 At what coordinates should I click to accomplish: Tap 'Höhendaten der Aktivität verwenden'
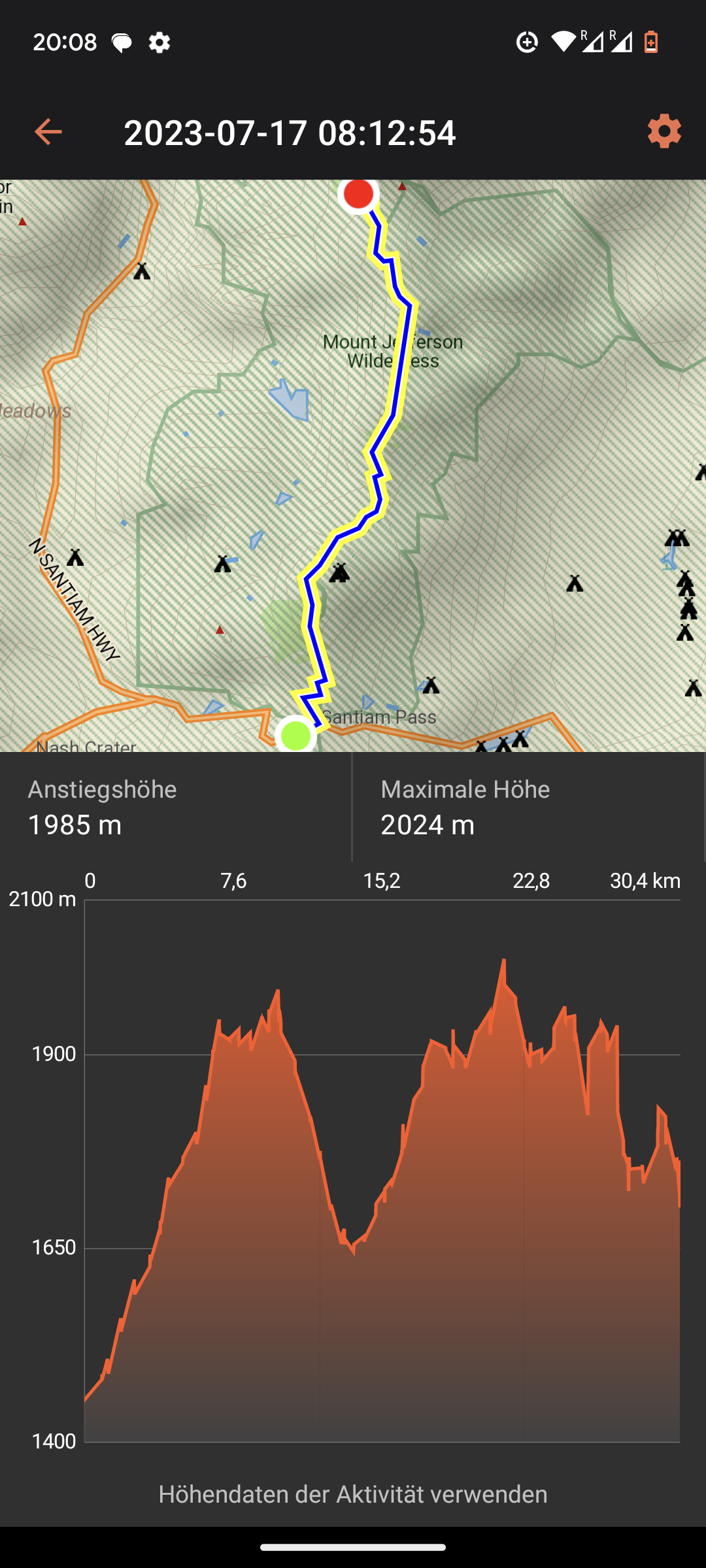click(x=353, y=1494)
